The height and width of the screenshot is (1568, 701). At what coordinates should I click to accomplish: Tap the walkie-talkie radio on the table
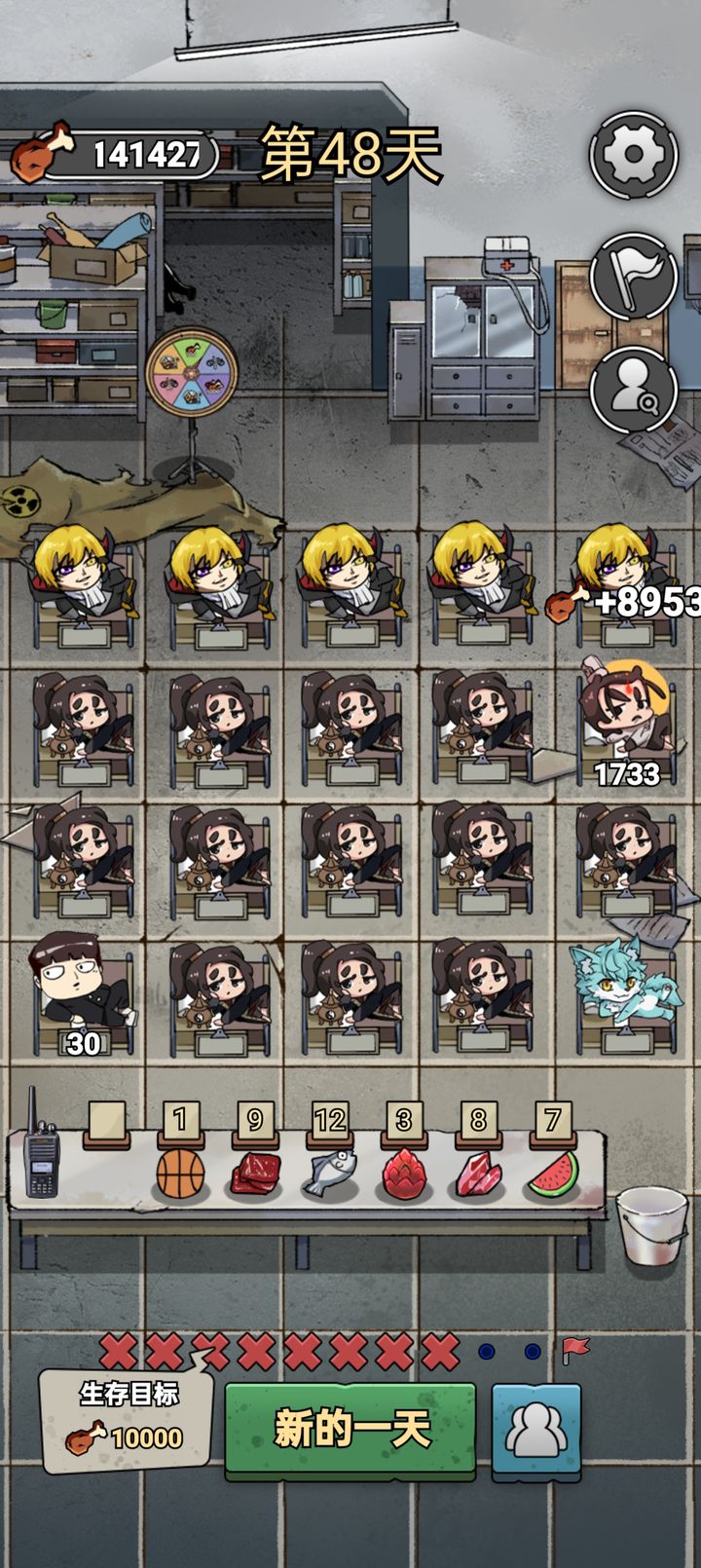pyautogui.click(x=41, y=1149)
